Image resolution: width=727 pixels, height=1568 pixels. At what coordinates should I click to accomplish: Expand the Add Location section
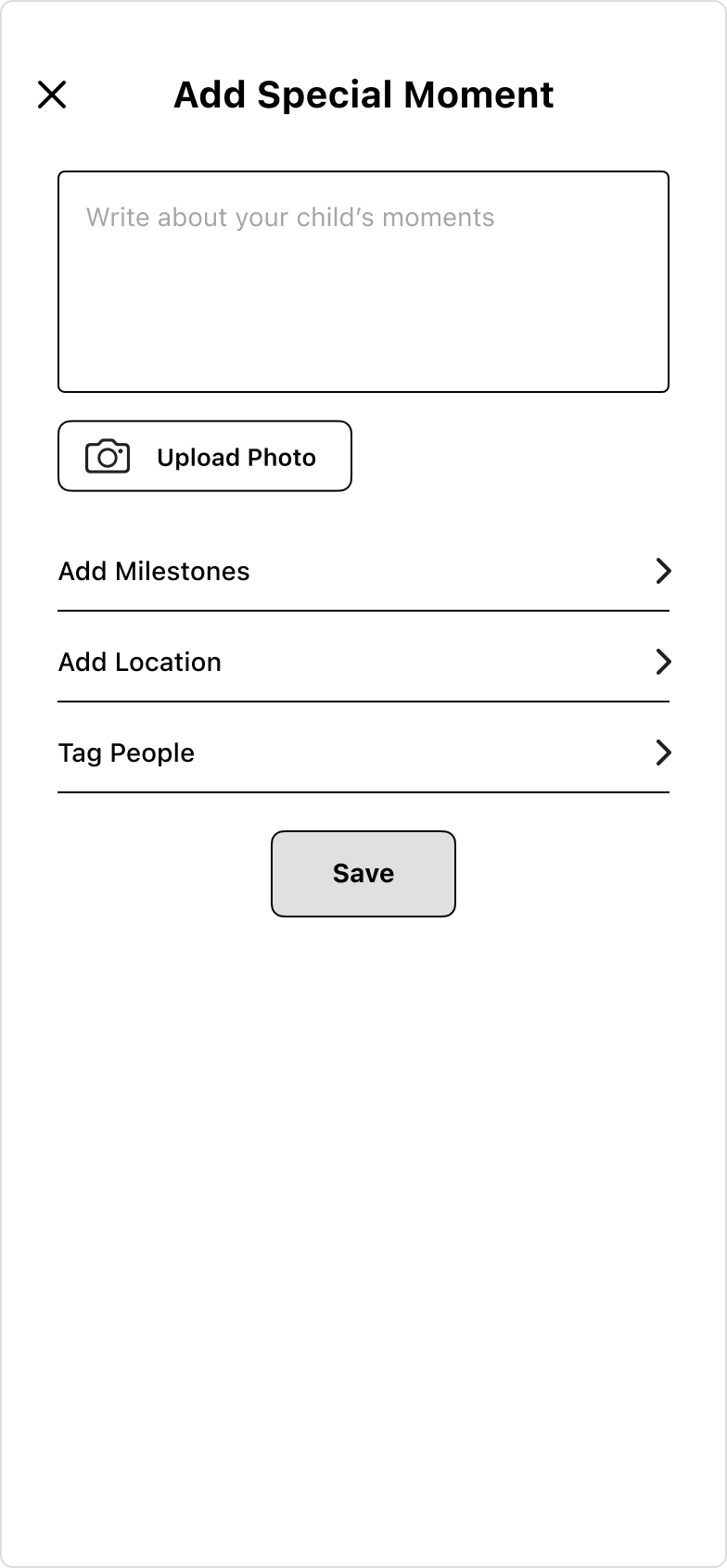tap(139, 662)
